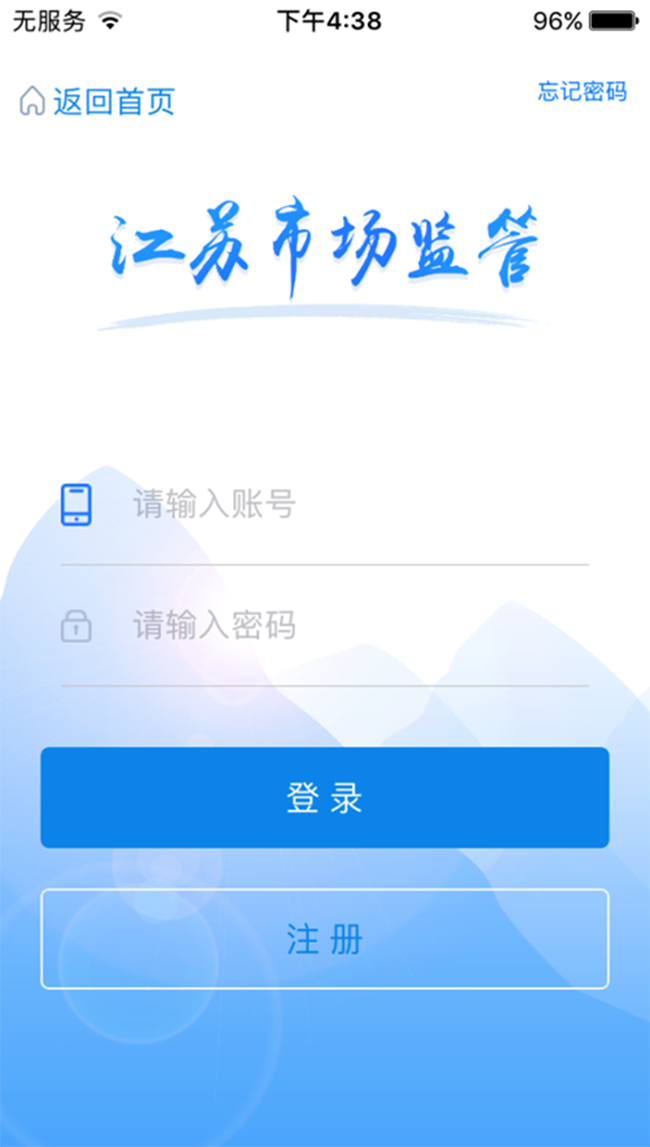The image size is (650, 1147).
Task: Open the 忘记密码 link
Action: (x=582, y=91)
